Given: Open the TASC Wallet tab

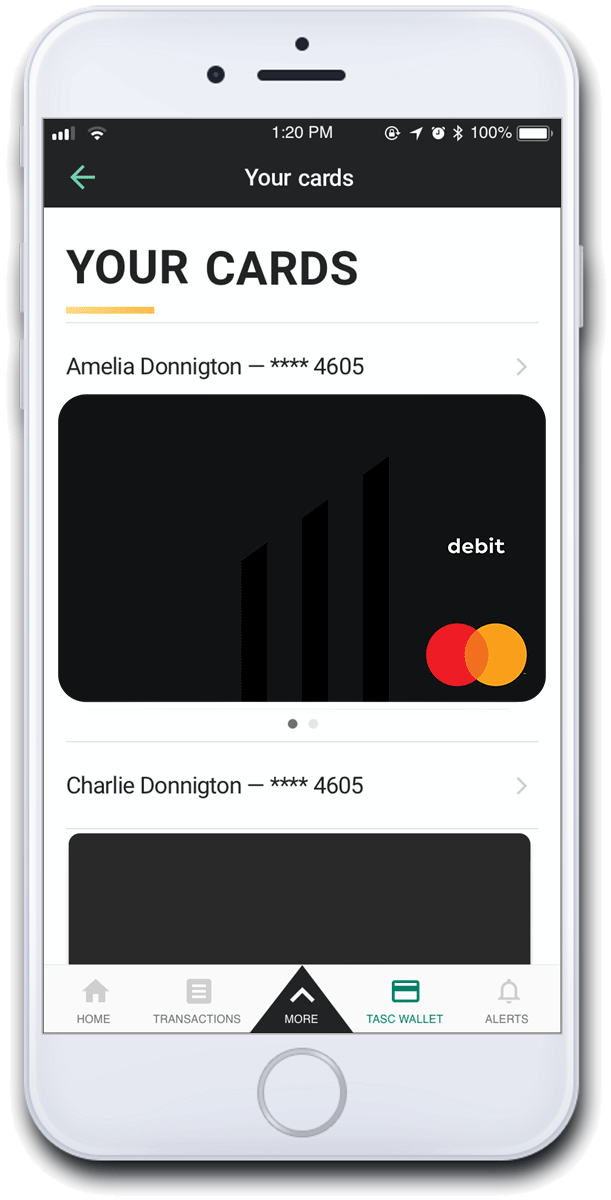Looking at the screenshot, I should (405, 1002).
